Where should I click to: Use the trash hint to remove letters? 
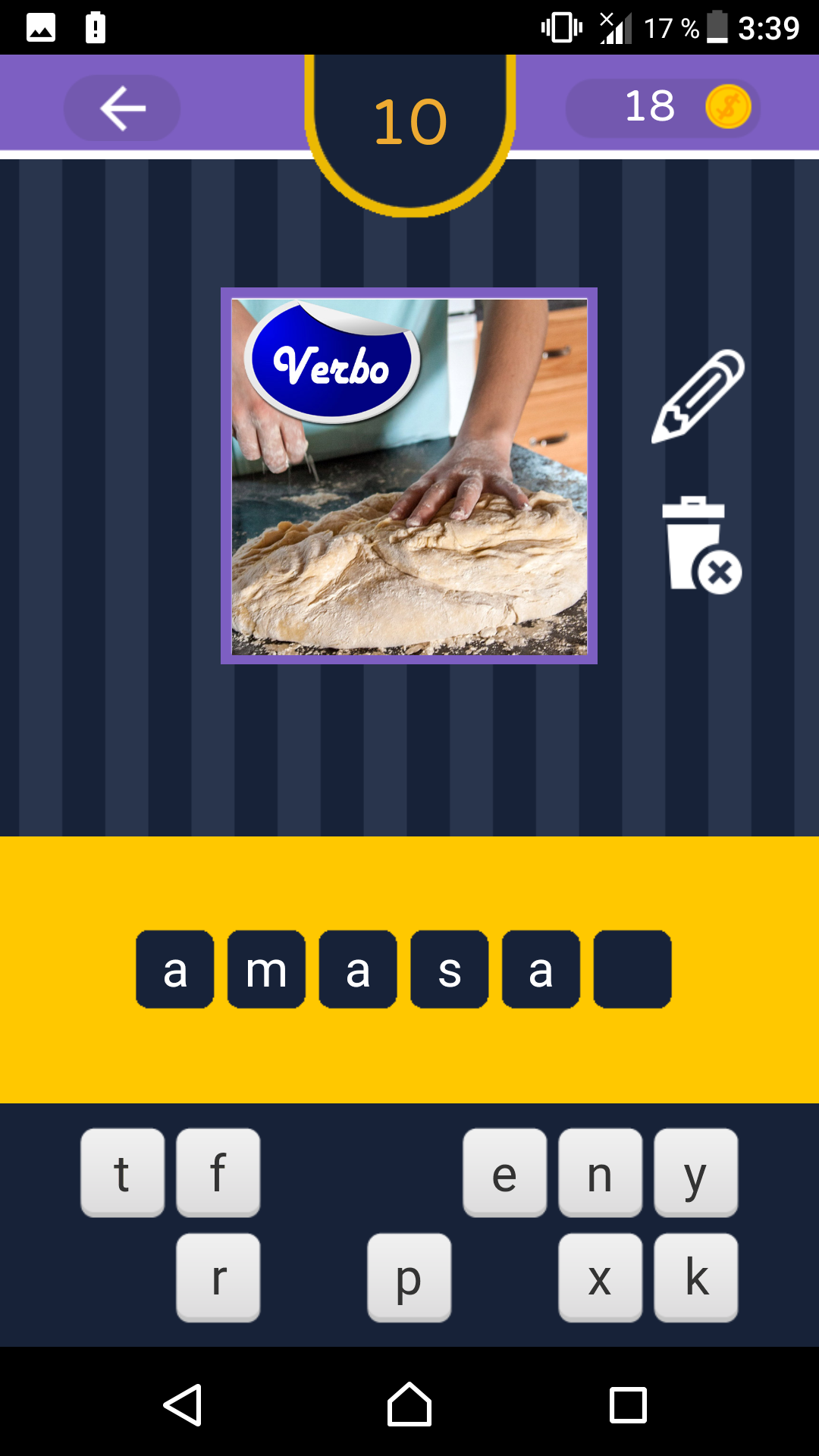point(699,544)
